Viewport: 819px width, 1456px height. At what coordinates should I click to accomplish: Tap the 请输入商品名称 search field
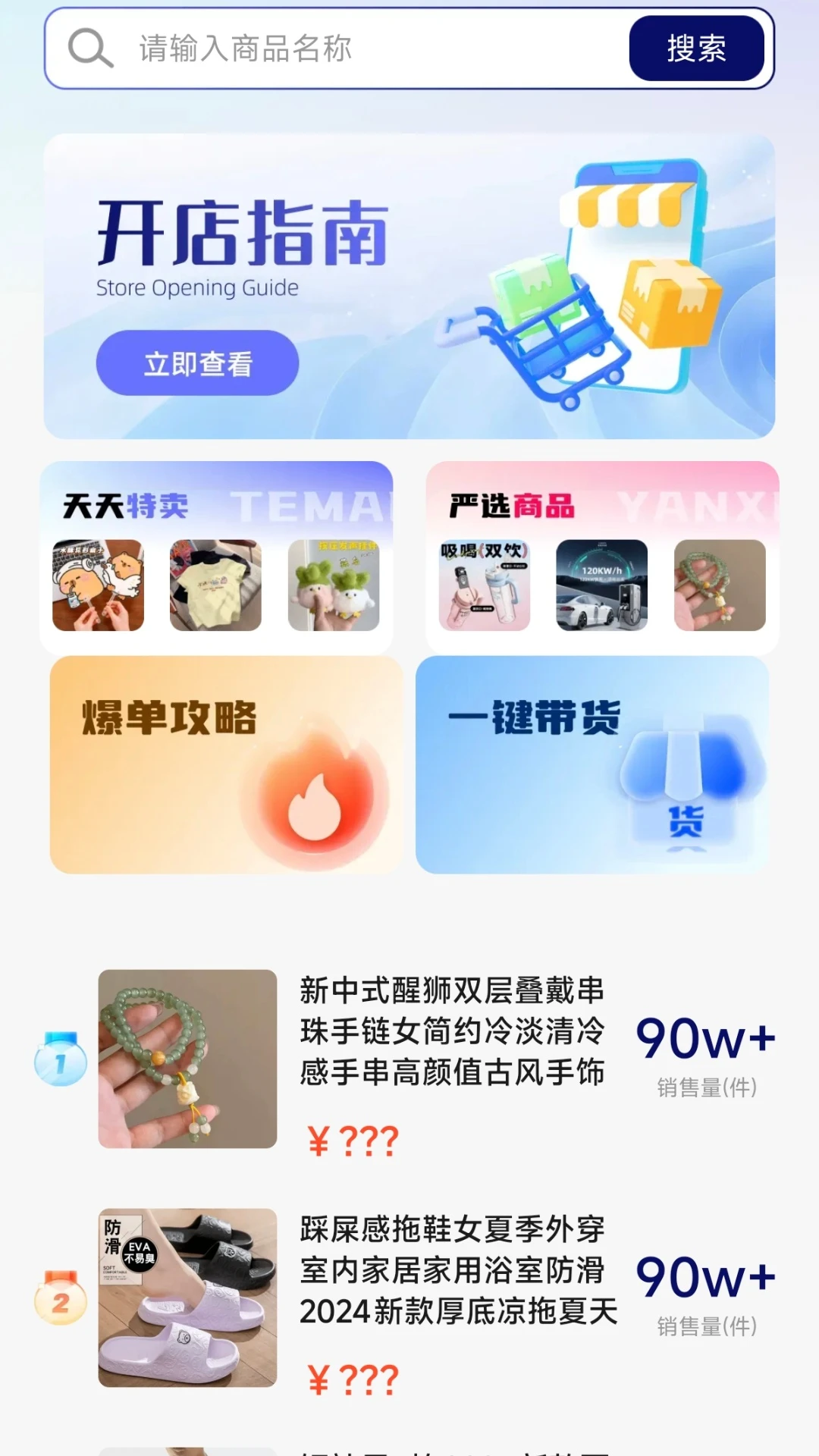[364, 49]
